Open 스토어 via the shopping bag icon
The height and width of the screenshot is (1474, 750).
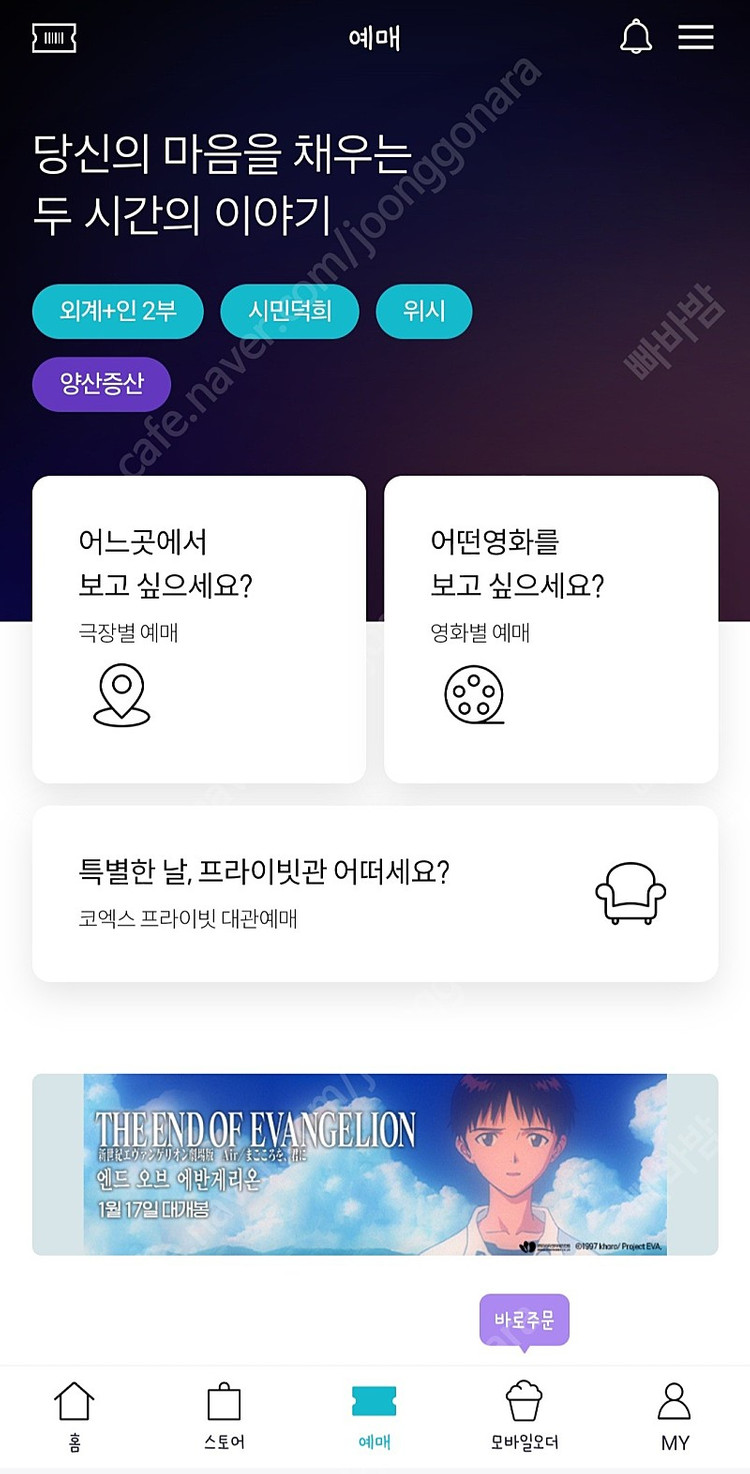[224, 1403]
